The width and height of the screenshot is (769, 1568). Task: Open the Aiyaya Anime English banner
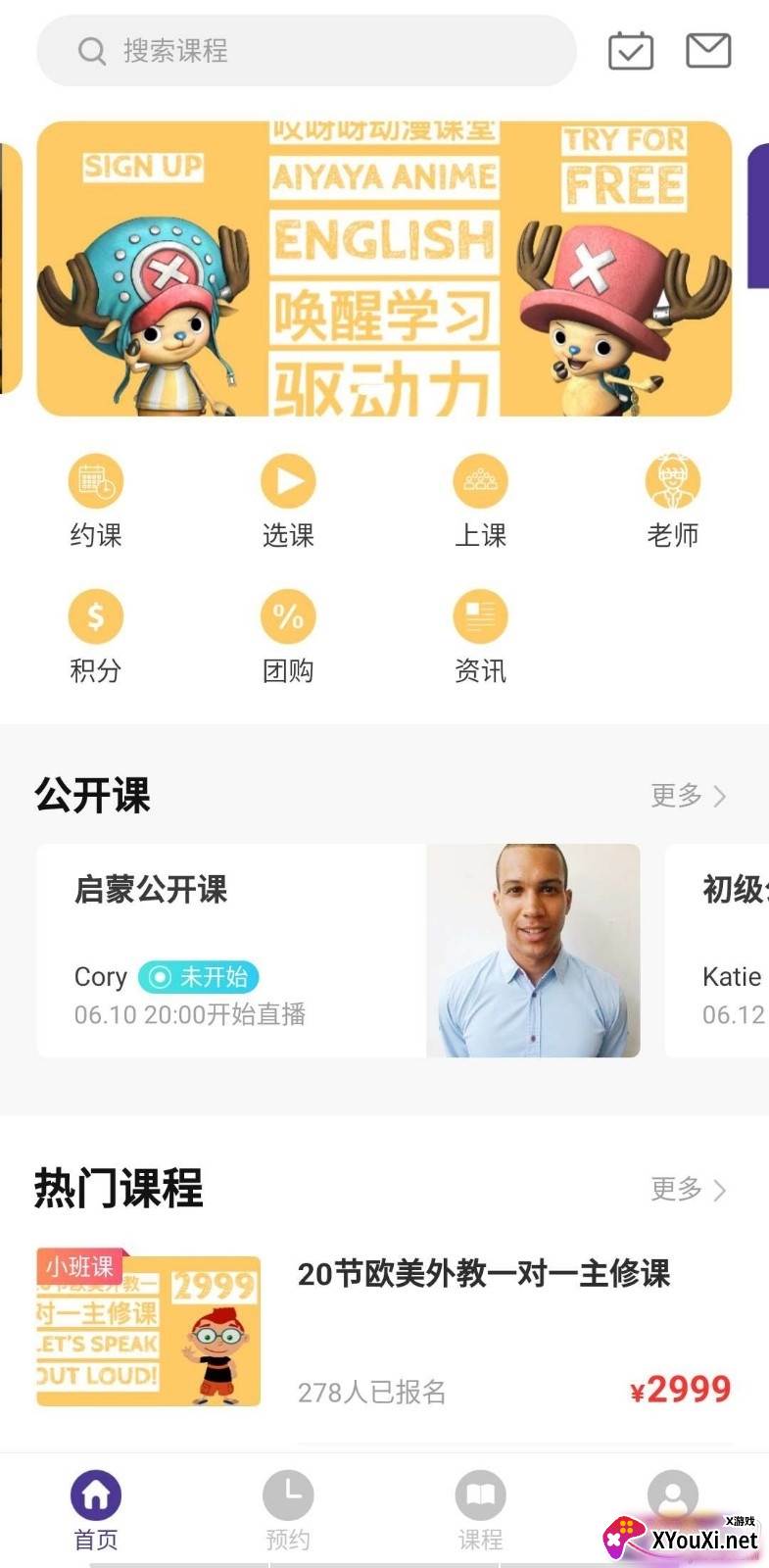384,269
